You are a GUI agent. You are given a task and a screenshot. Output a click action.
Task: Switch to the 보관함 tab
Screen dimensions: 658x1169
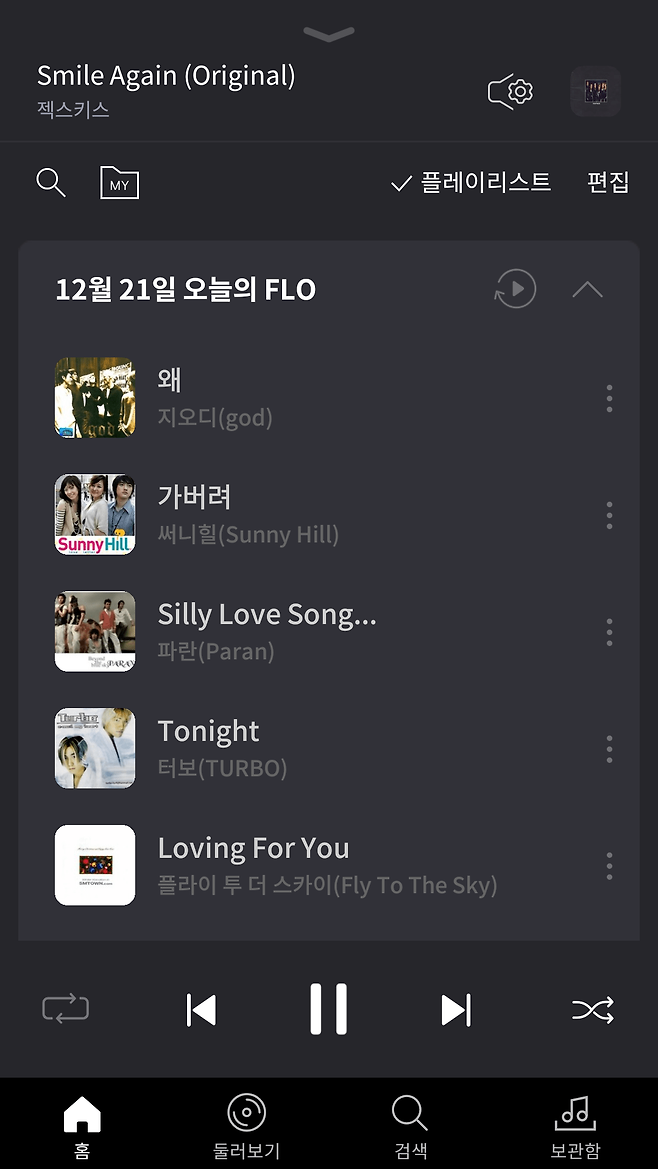575,1125
